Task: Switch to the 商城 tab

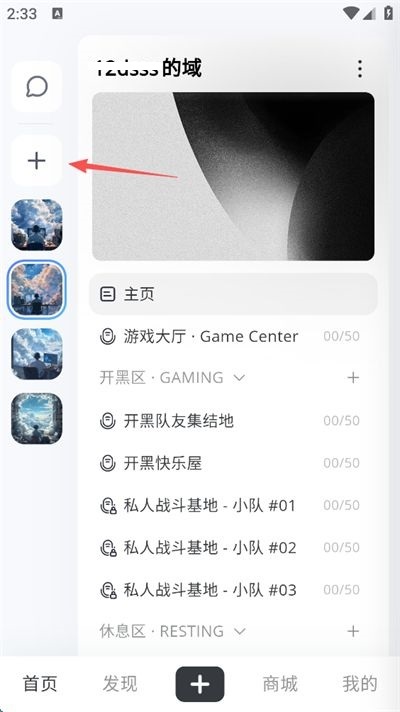Action: (280, 684)
